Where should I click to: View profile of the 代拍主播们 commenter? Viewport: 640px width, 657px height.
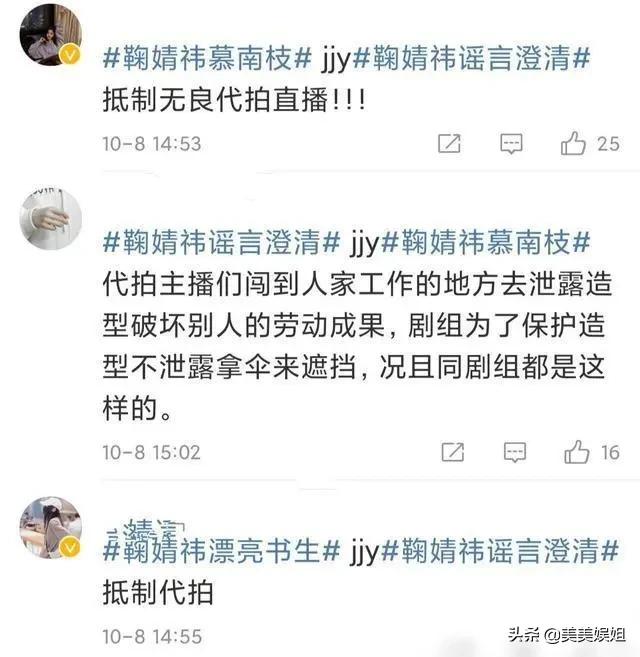pyautogui.click(x=51, y=216)
